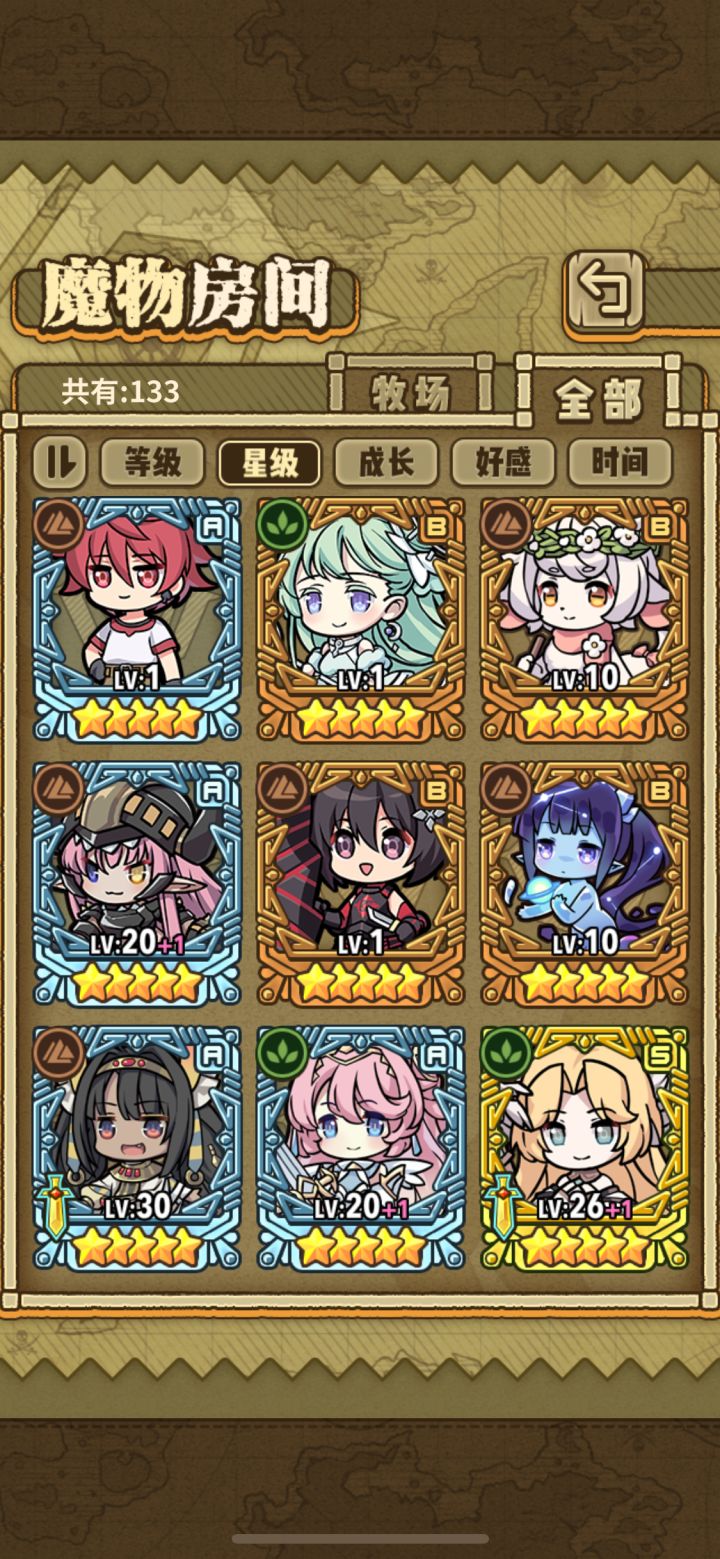Toggle the 星级 sort filter

click(x=272, y=460)
